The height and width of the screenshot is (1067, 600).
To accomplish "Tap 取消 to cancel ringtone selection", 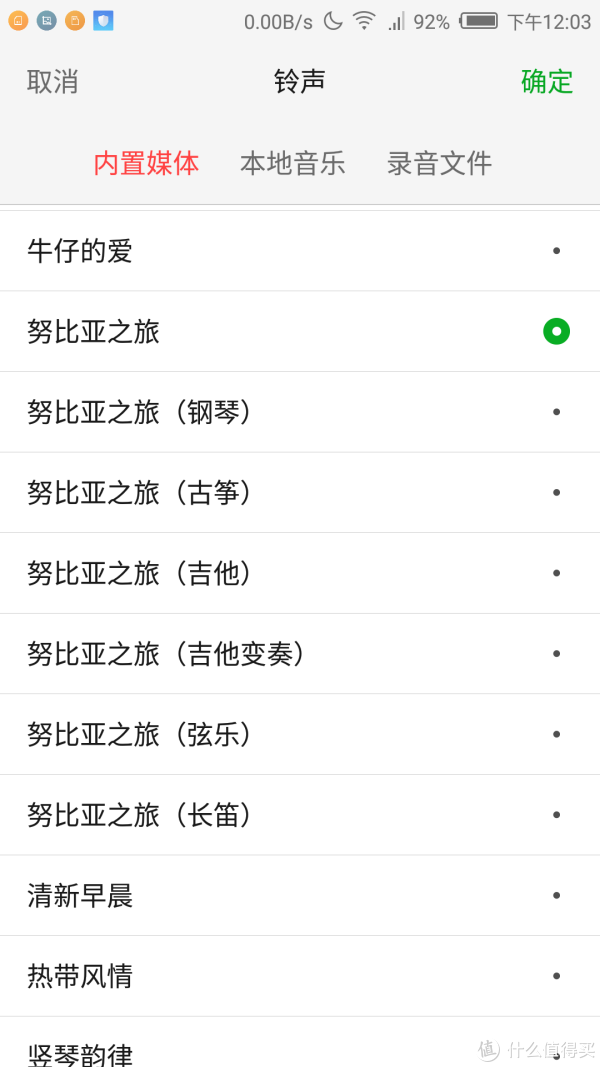I will (x=52, y=82).
